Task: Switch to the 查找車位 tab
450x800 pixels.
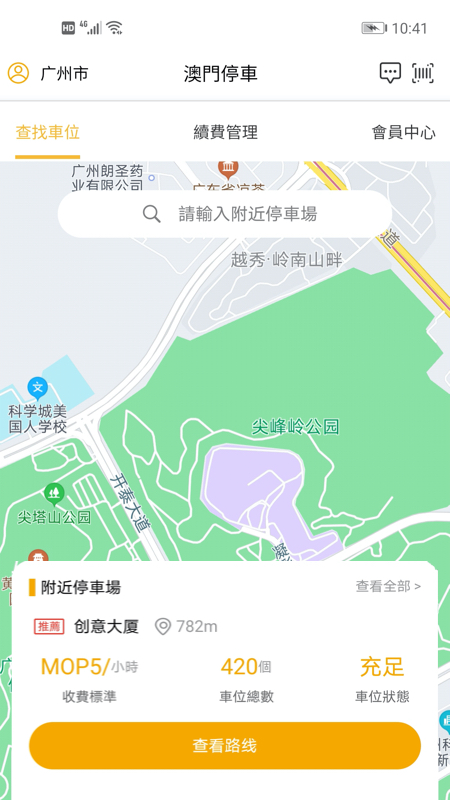Action: click(x=47, y=133)
